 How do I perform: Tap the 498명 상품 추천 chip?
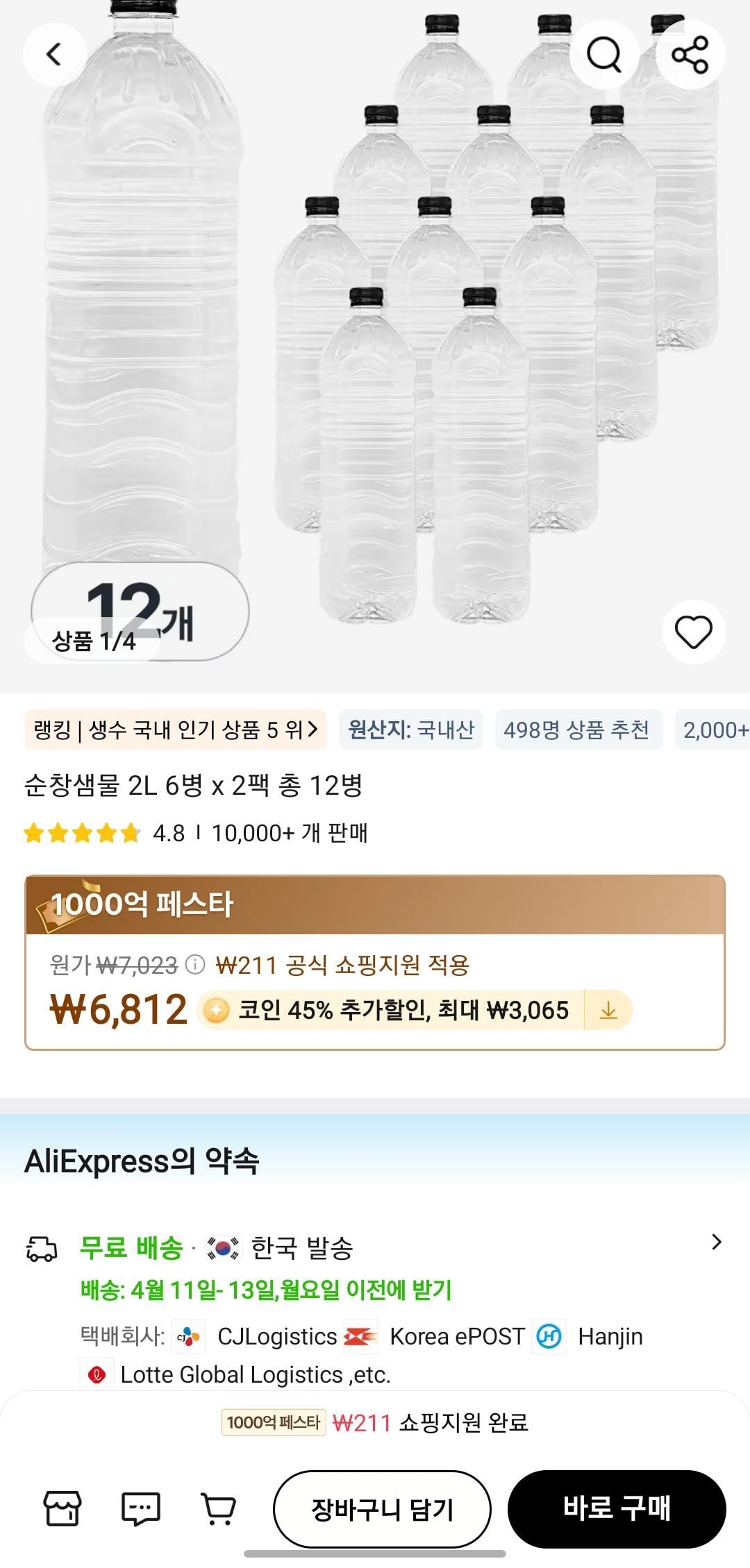(576, 730)
